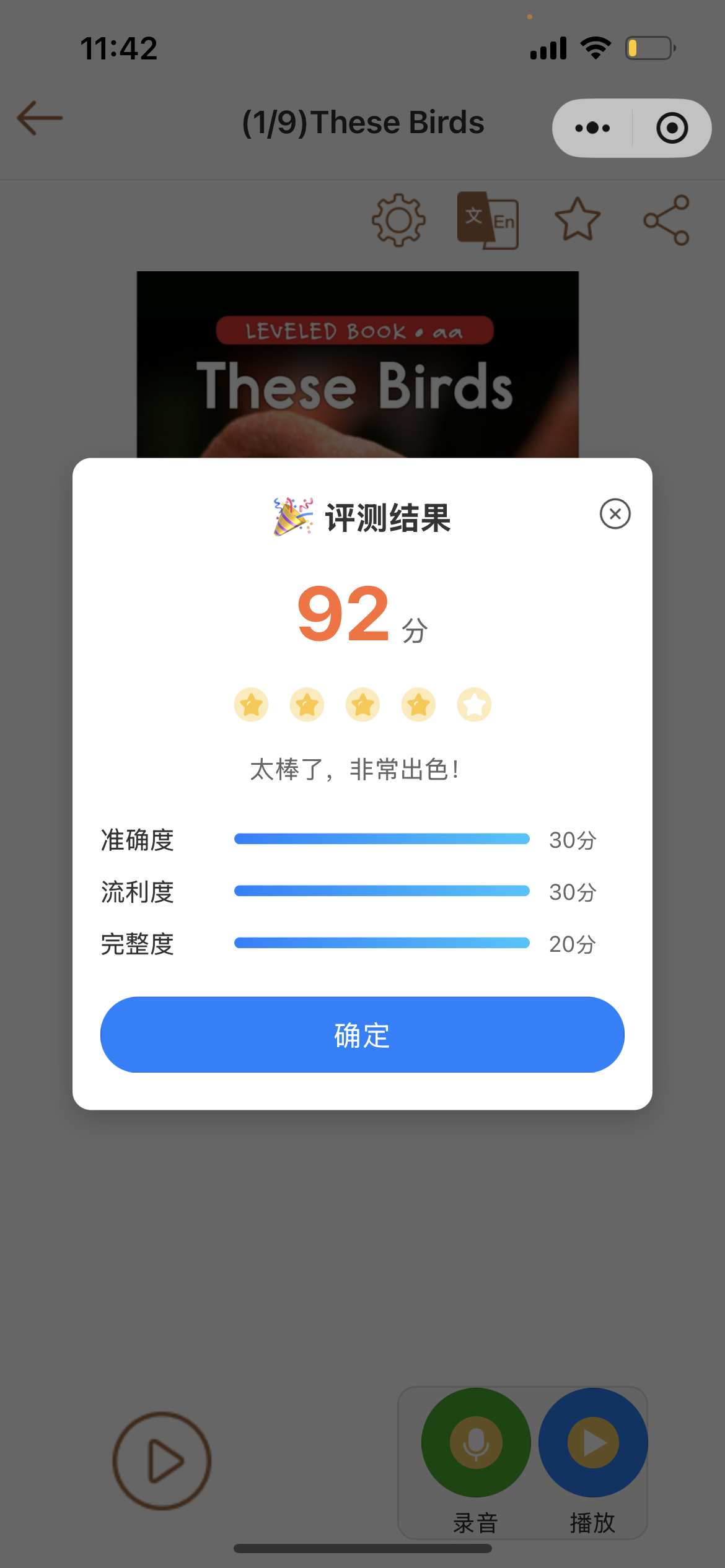The image size is (725, 1568).
Task: Tap the first filled star rating
Action: click(250, 705)
